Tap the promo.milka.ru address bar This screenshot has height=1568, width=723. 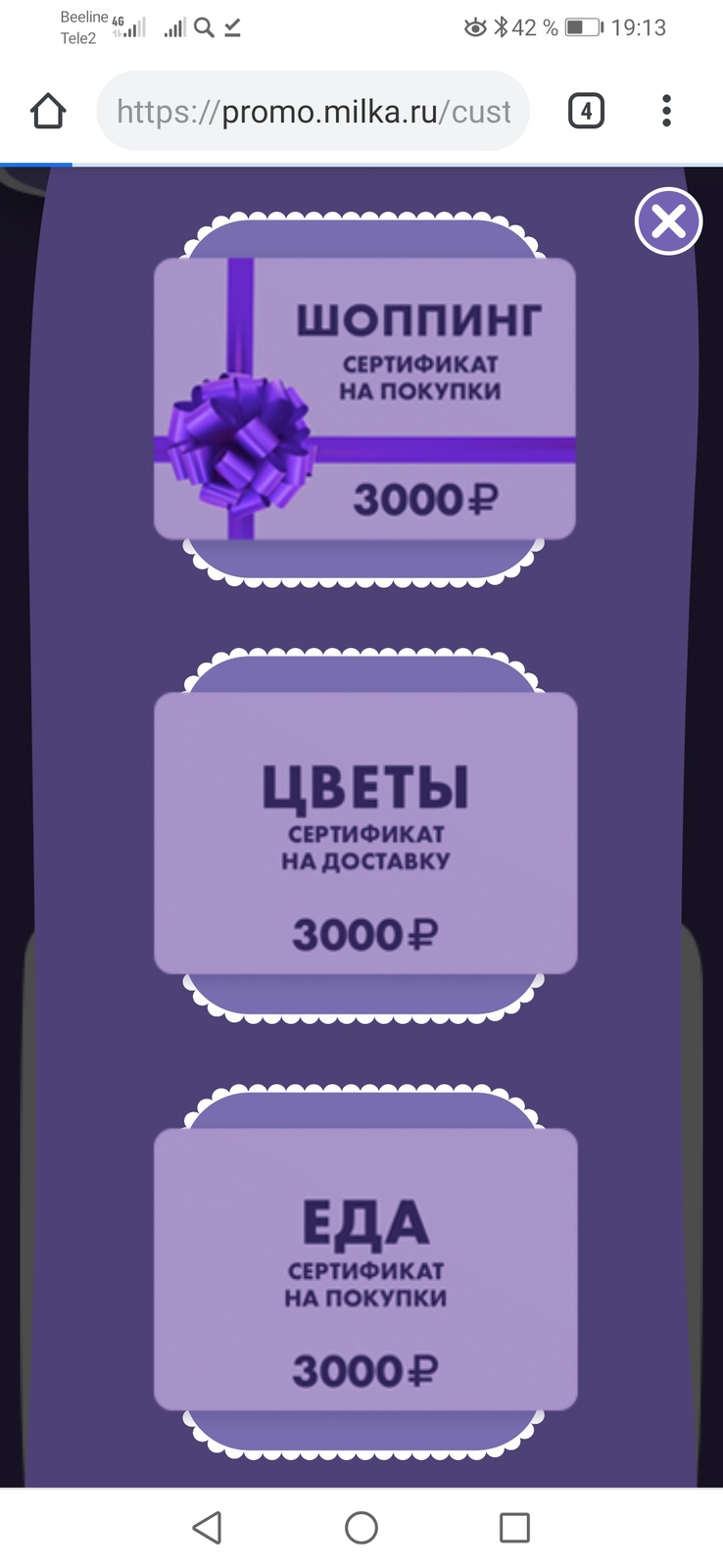click(313, 111)
